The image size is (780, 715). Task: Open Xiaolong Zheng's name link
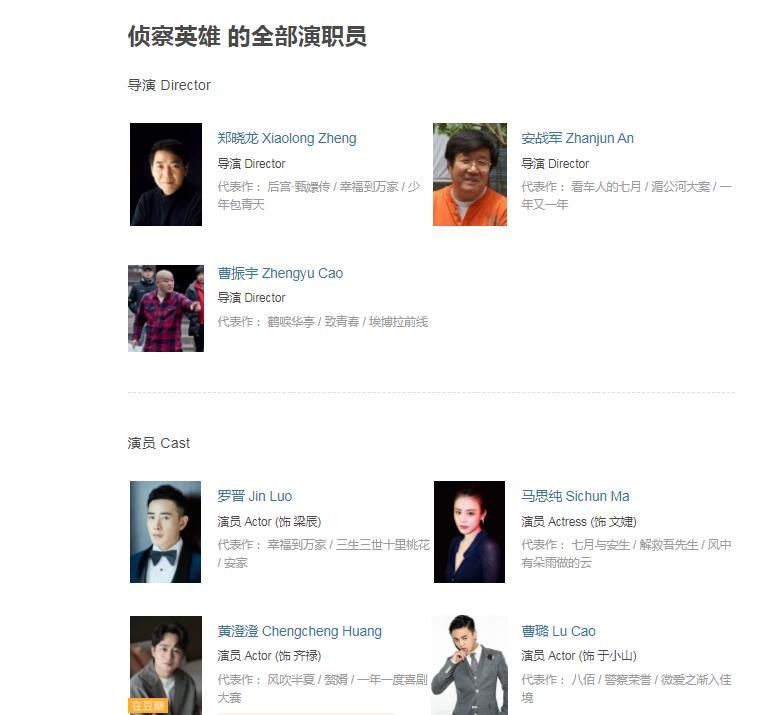[x=286, y=139]
